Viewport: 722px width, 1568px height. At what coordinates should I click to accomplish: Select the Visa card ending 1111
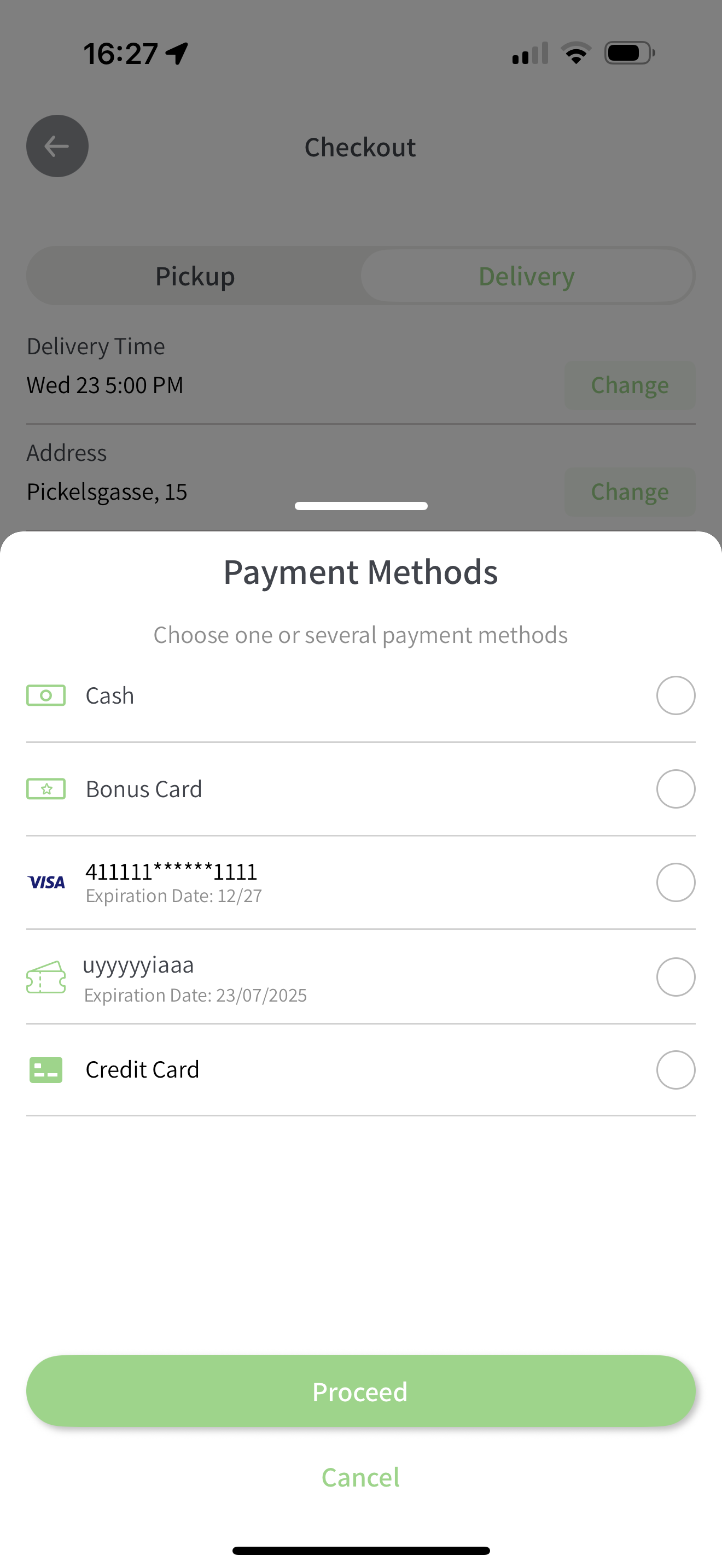pos(360,882)
